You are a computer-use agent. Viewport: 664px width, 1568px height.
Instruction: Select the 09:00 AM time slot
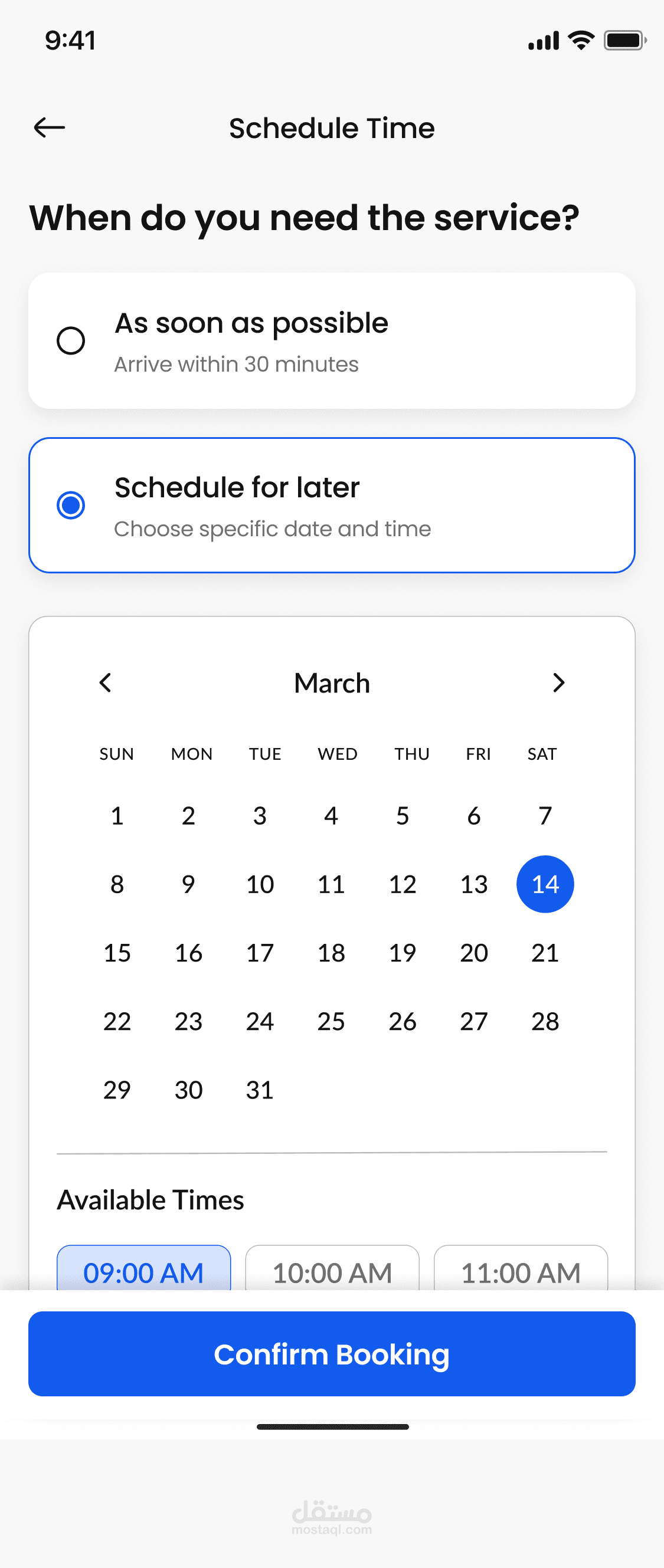pos(144,1268)
